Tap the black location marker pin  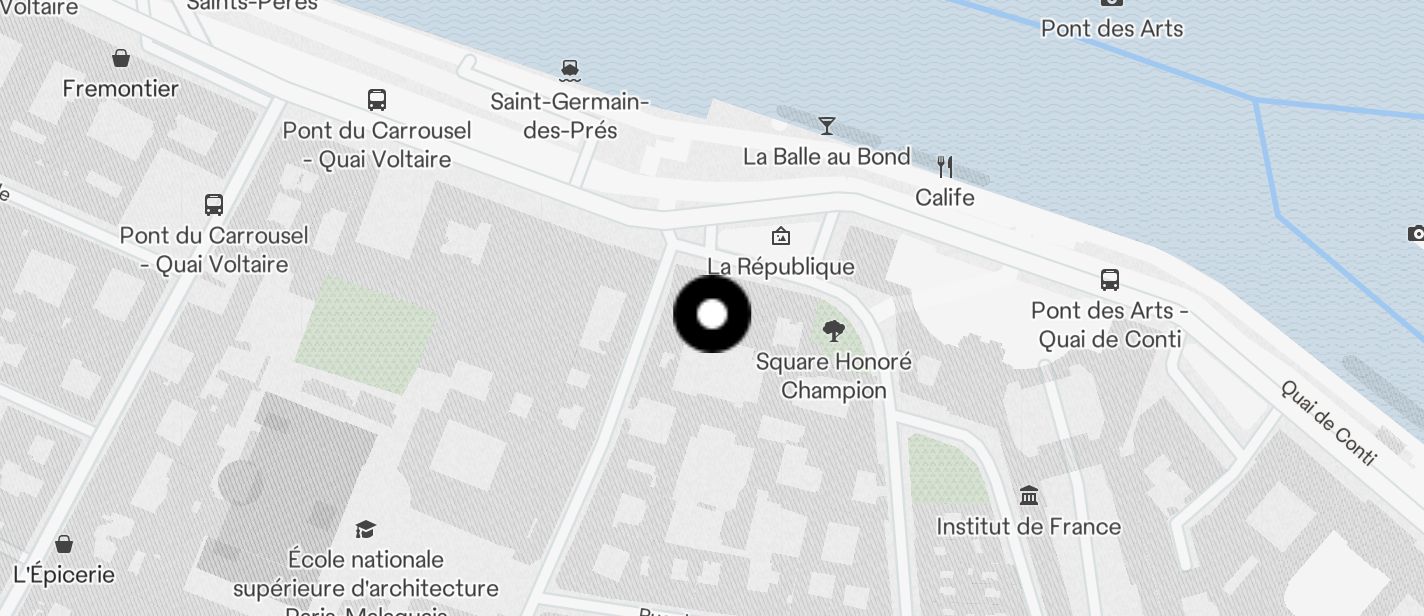[712, 314]
